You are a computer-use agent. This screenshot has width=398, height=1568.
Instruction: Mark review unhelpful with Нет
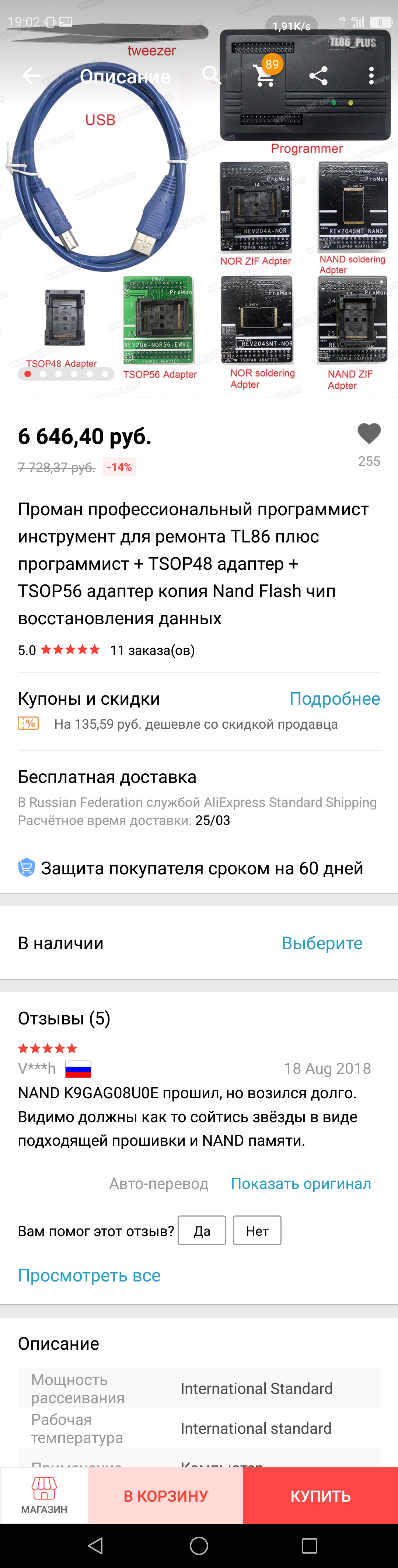(x=257, y=1231)
